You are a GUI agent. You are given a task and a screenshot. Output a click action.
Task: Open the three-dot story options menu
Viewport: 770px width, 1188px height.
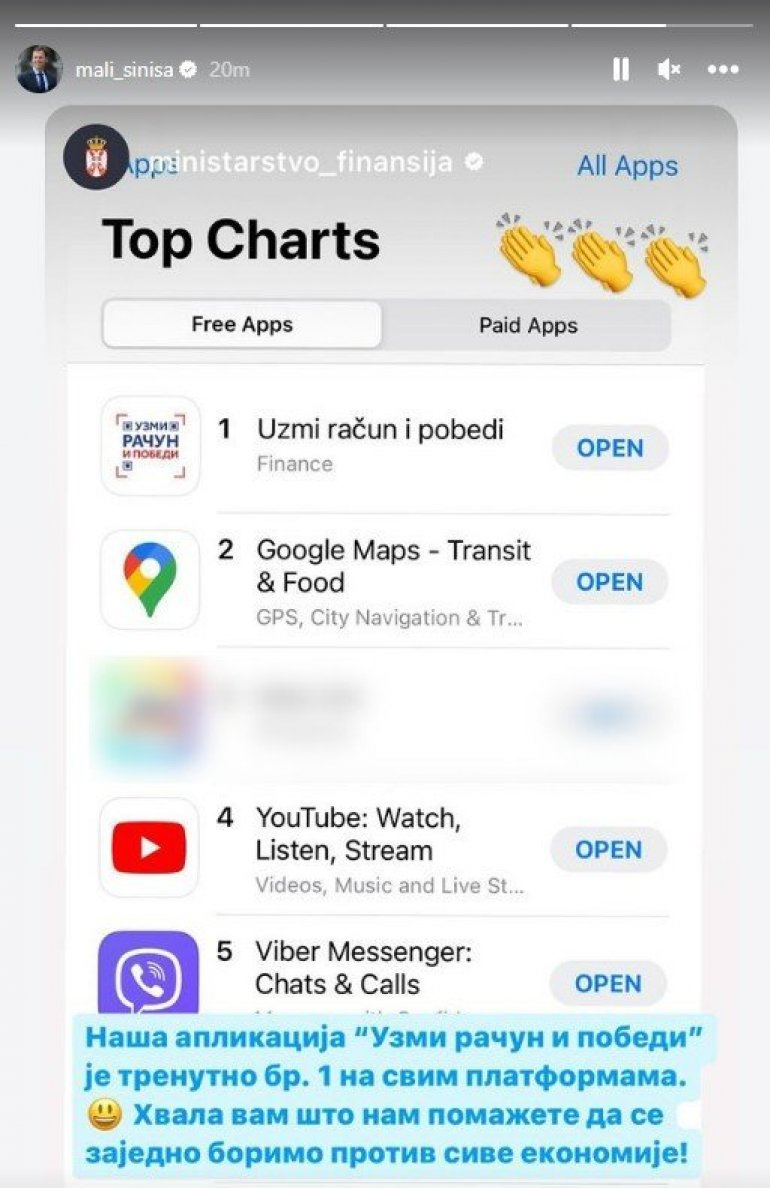pyautogui.click(x=723, y=70)
